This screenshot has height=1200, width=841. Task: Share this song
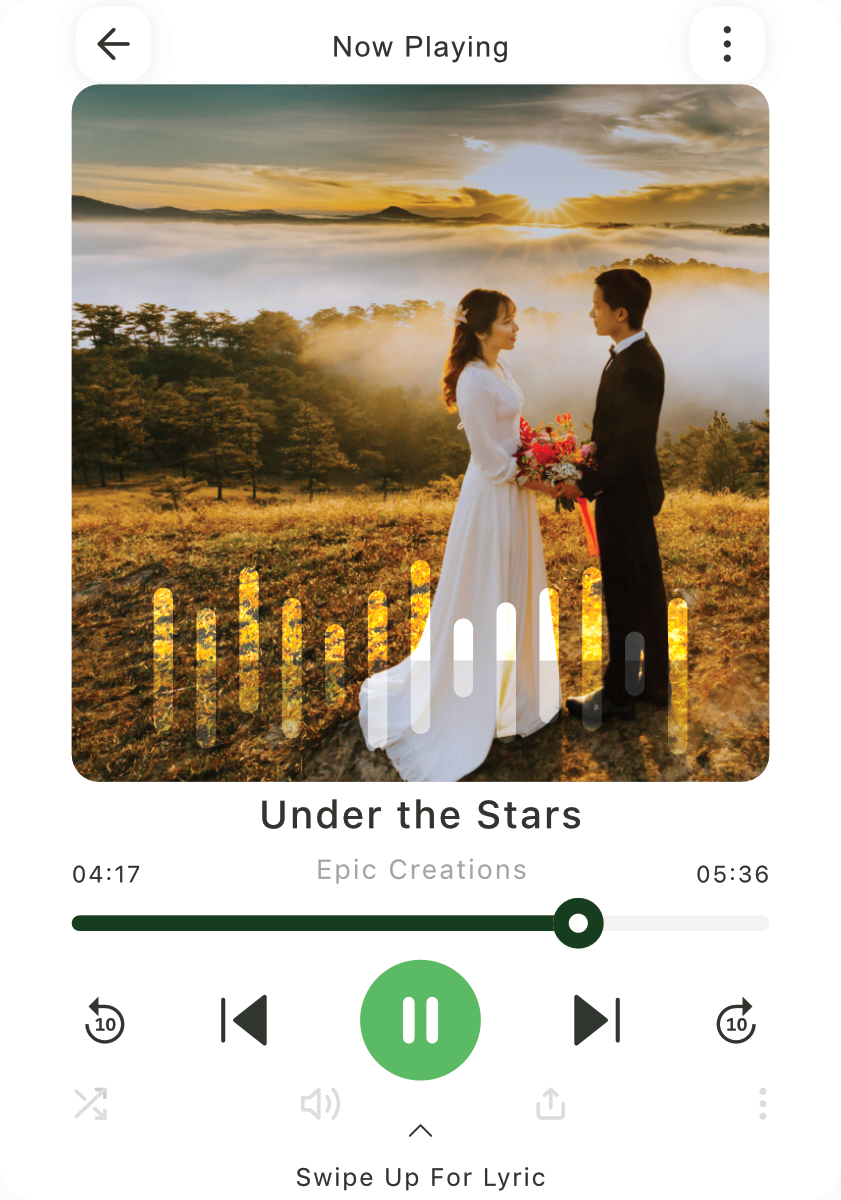tap(551, 1104)
